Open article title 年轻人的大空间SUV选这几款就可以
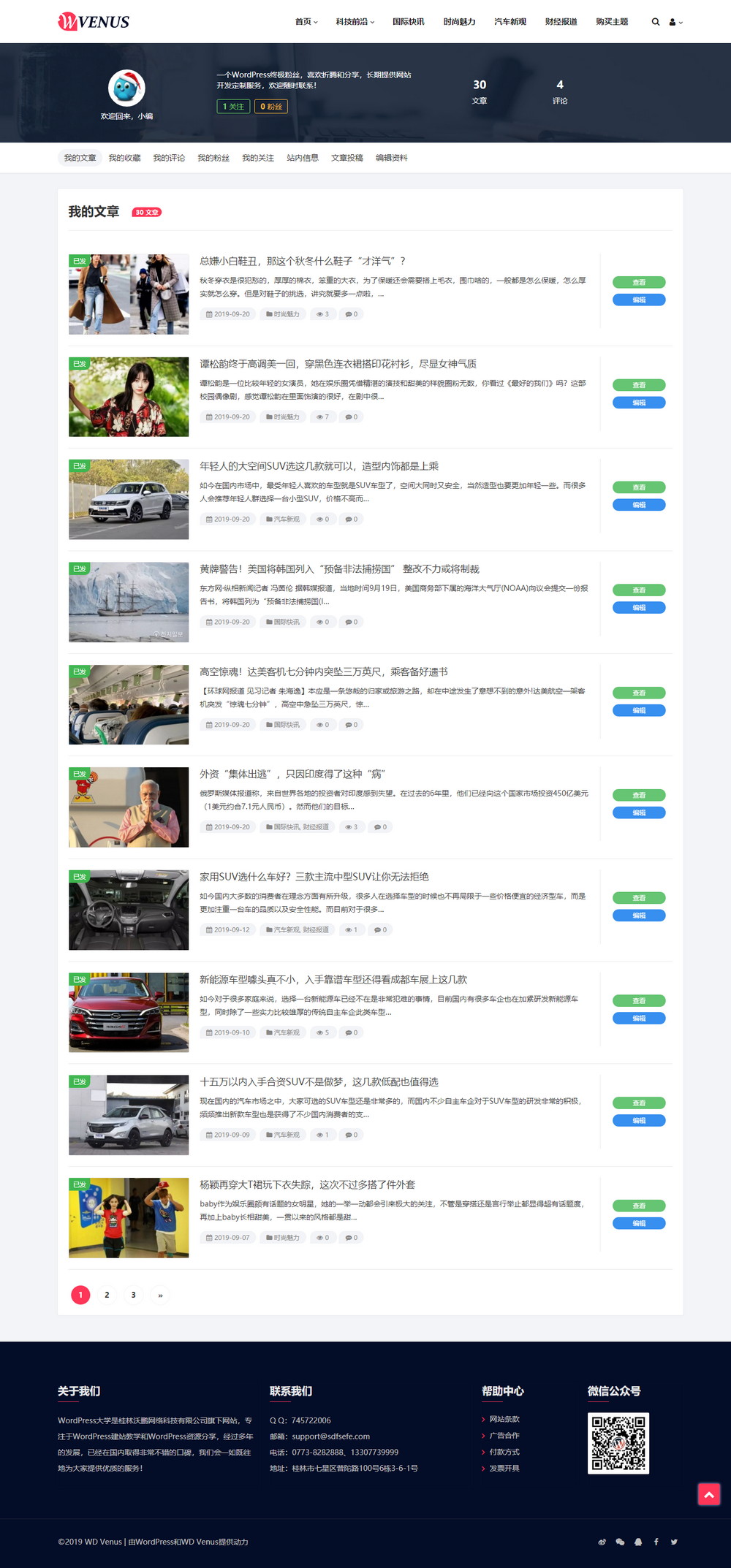Screen dimensions: 731x1568 click(319, 466)
